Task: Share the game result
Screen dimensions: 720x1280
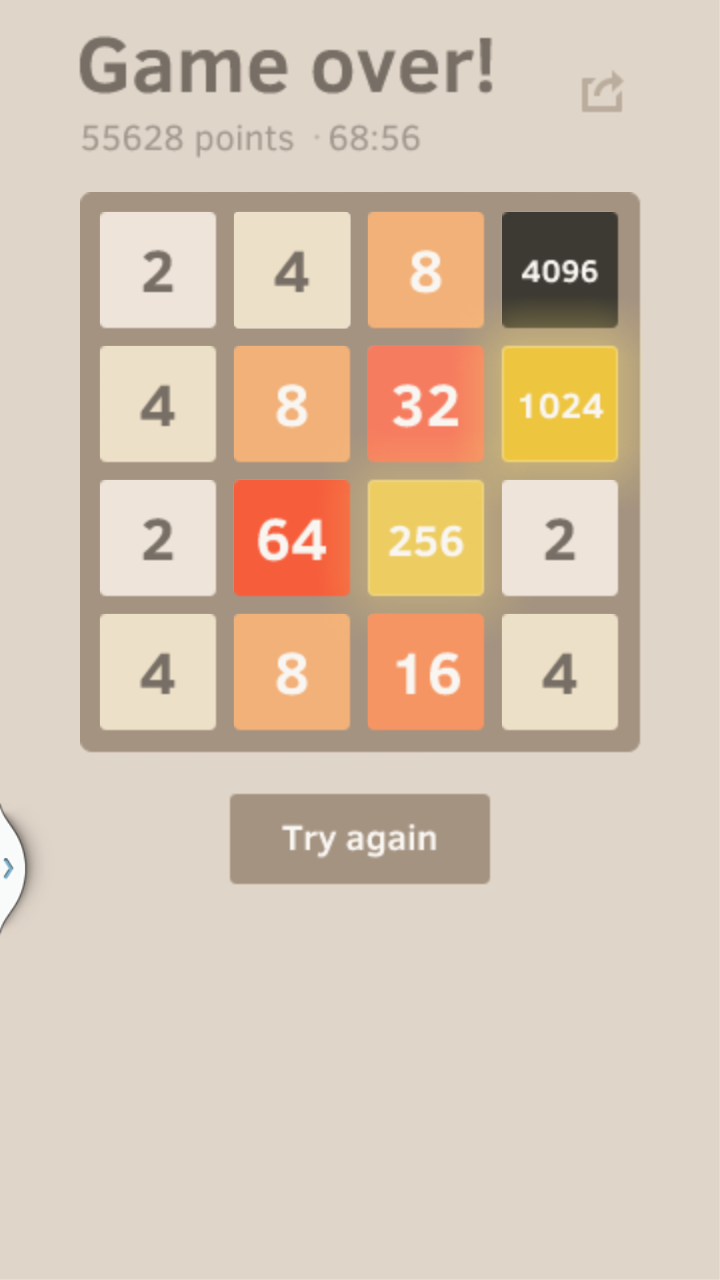Action: click(x=602, y=93)
